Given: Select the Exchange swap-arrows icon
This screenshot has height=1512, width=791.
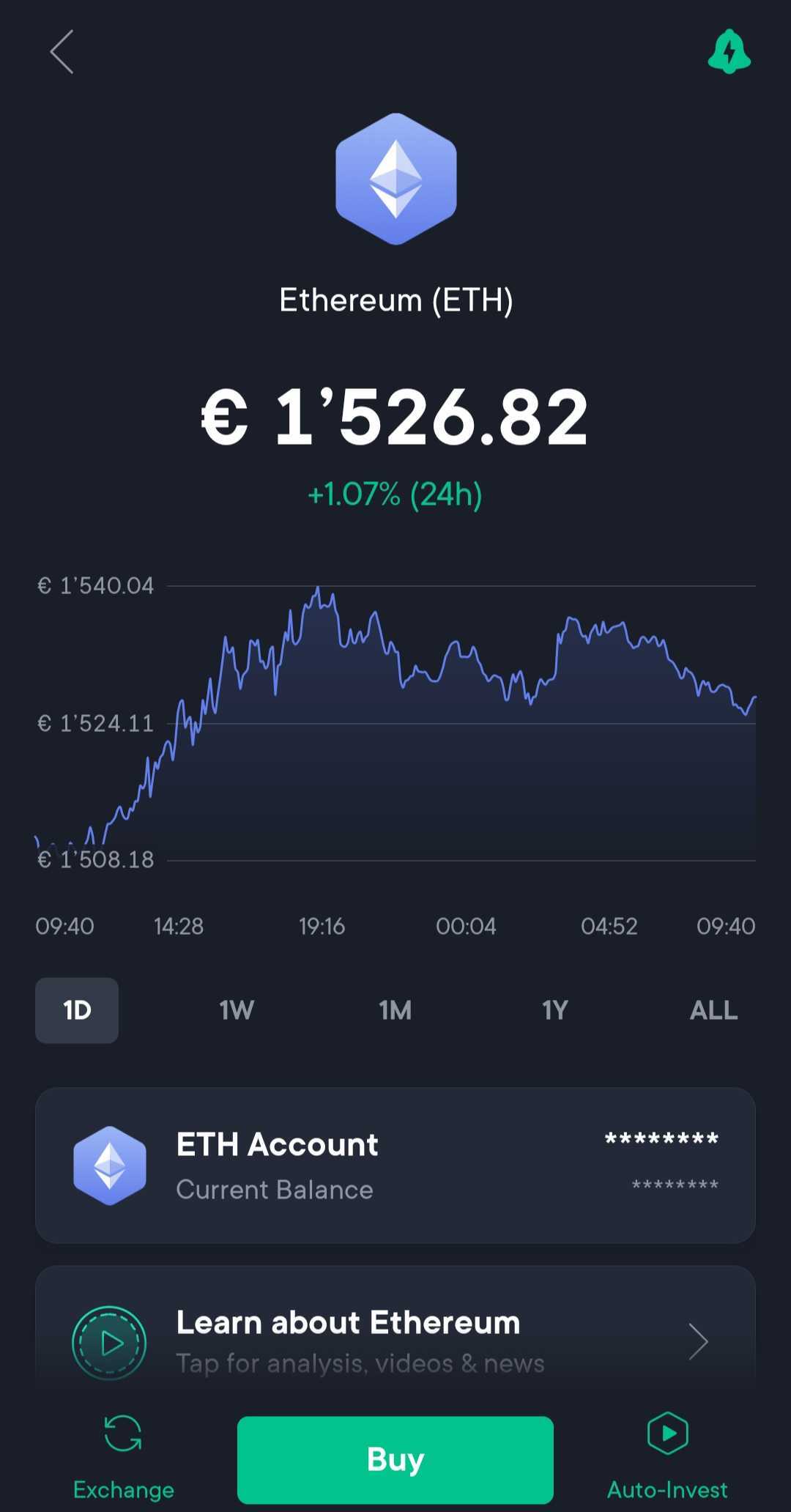Looking at the screenshot, I should [123, 1433].
